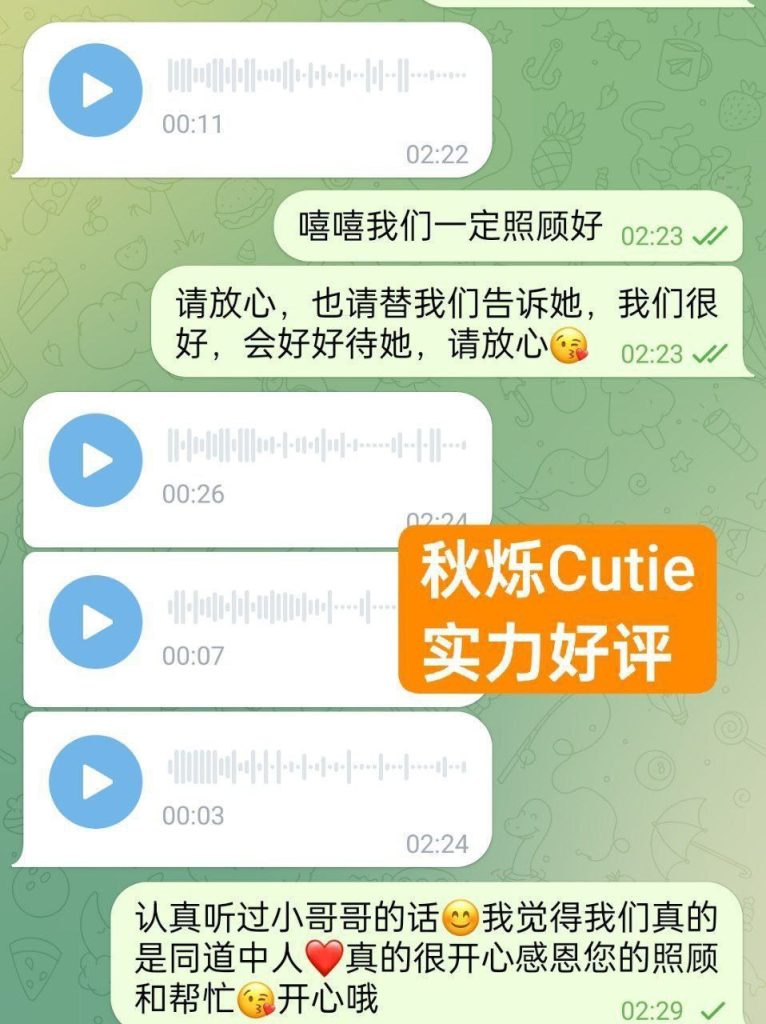This screenshot has height=1024, width=766.
Task: Play the 00:26 voice message
Action: point(97,458)
